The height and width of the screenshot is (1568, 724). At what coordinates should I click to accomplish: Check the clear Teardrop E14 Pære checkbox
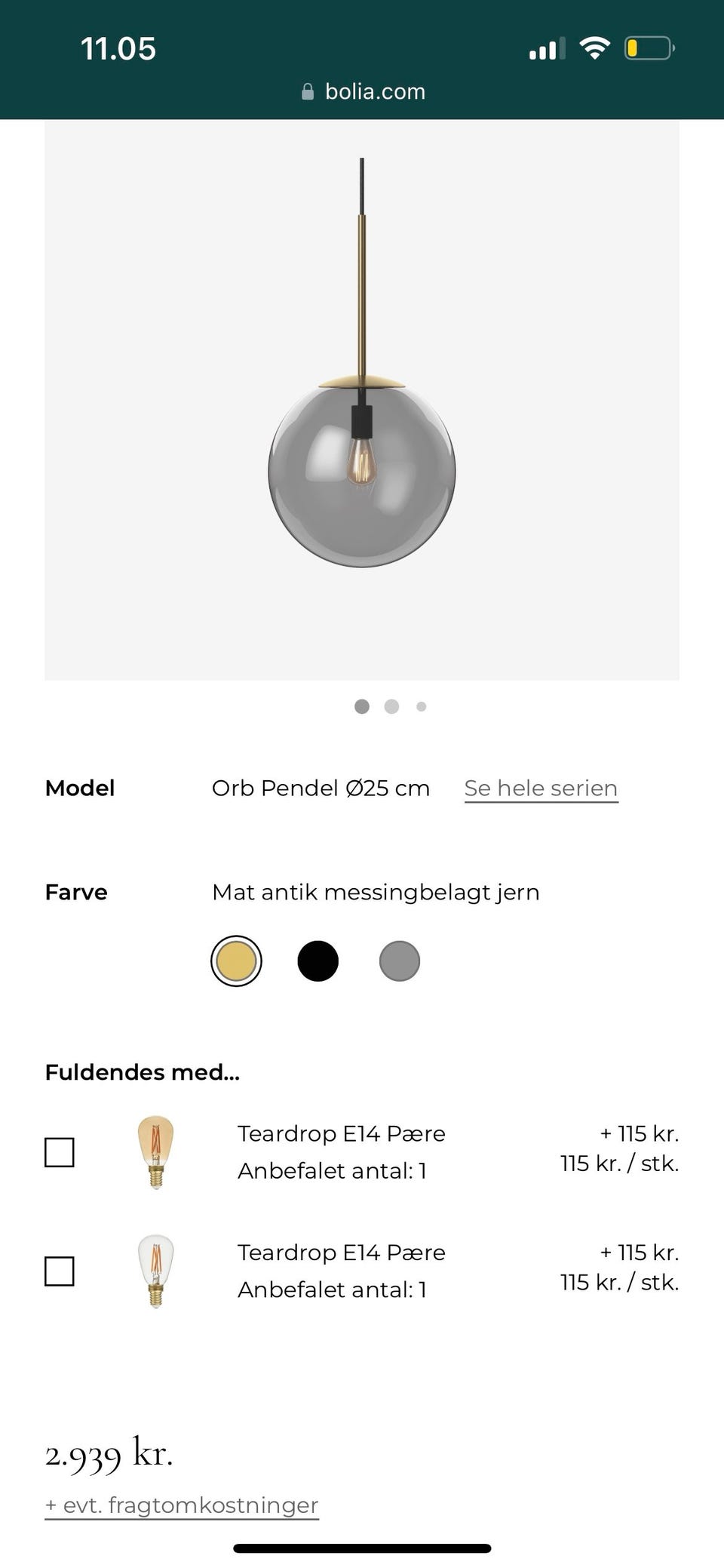(x=60, y=1271)
